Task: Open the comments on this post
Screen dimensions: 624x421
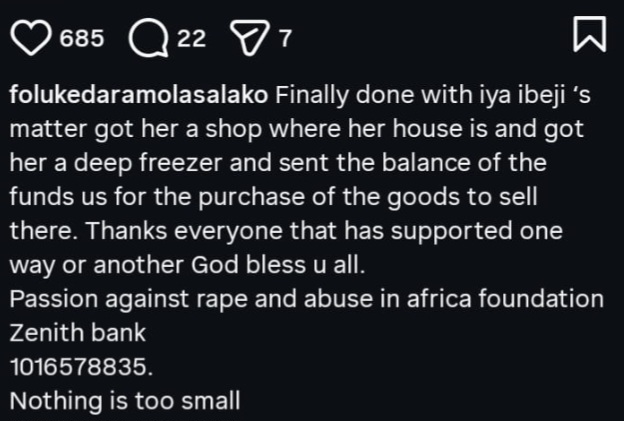Action: click(149, 39)
